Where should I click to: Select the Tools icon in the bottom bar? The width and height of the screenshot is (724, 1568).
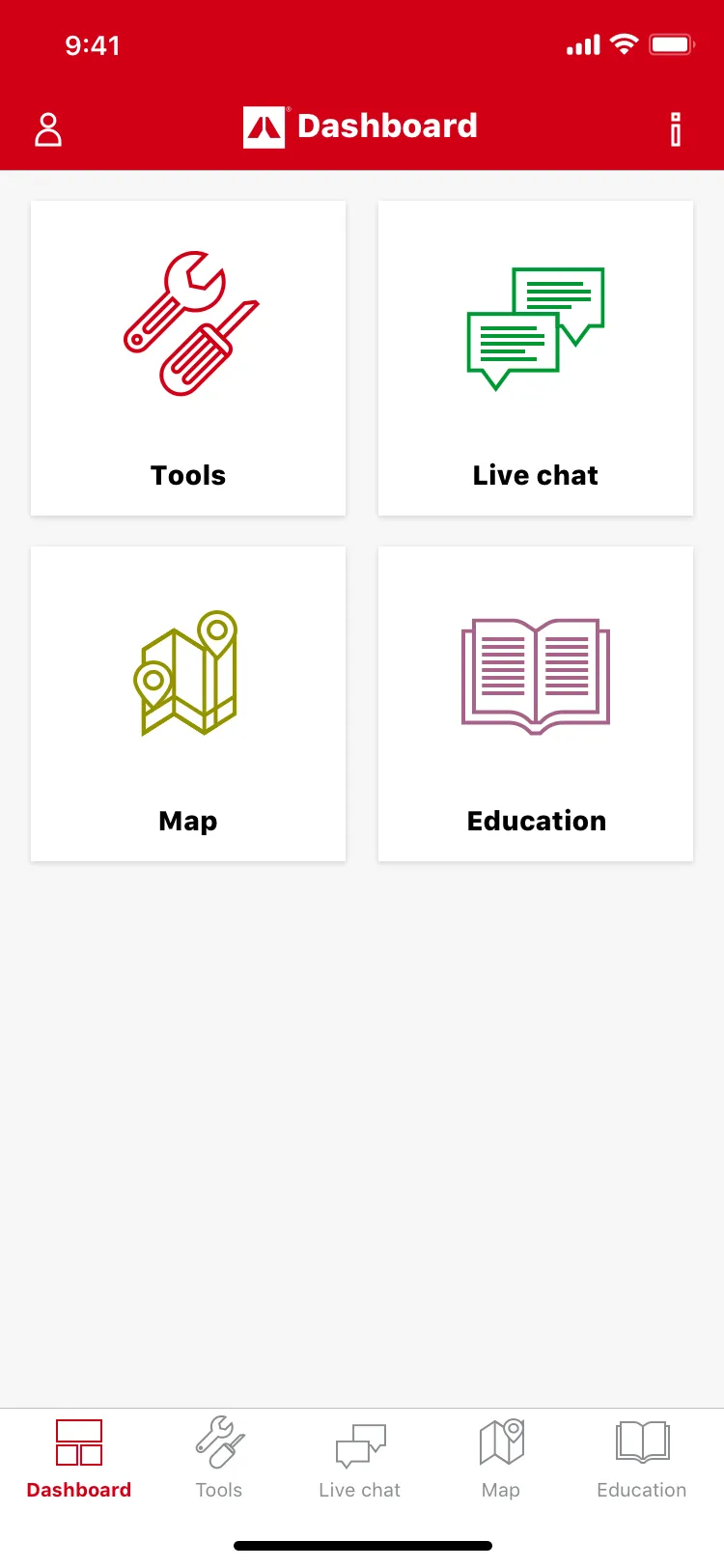coord(218,1442)
